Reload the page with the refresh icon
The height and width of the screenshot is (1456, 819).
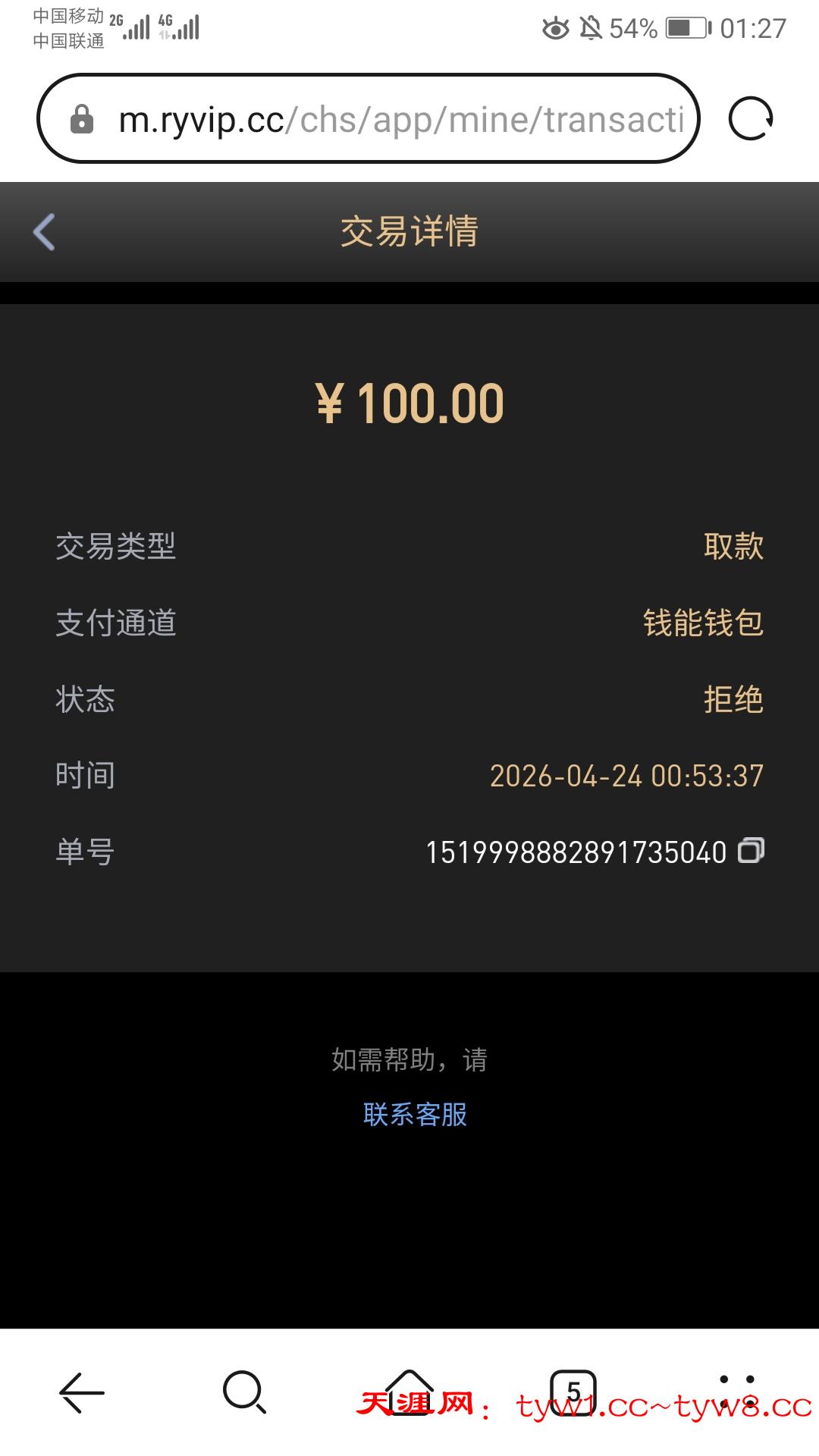coord(750,119)
